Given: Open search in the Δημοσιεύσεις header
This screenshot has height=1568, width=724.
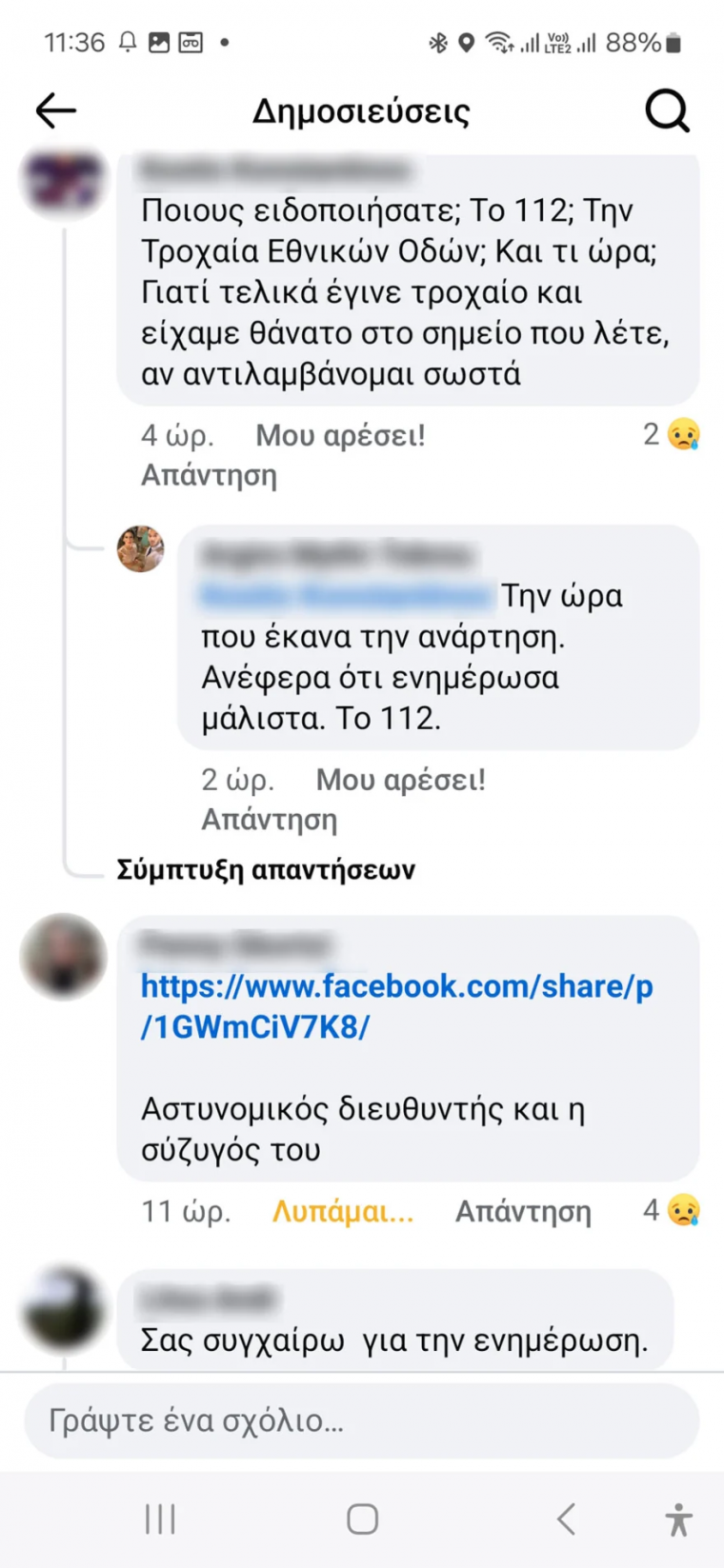Looking at the screenshot, I should [x=667, y=111].
